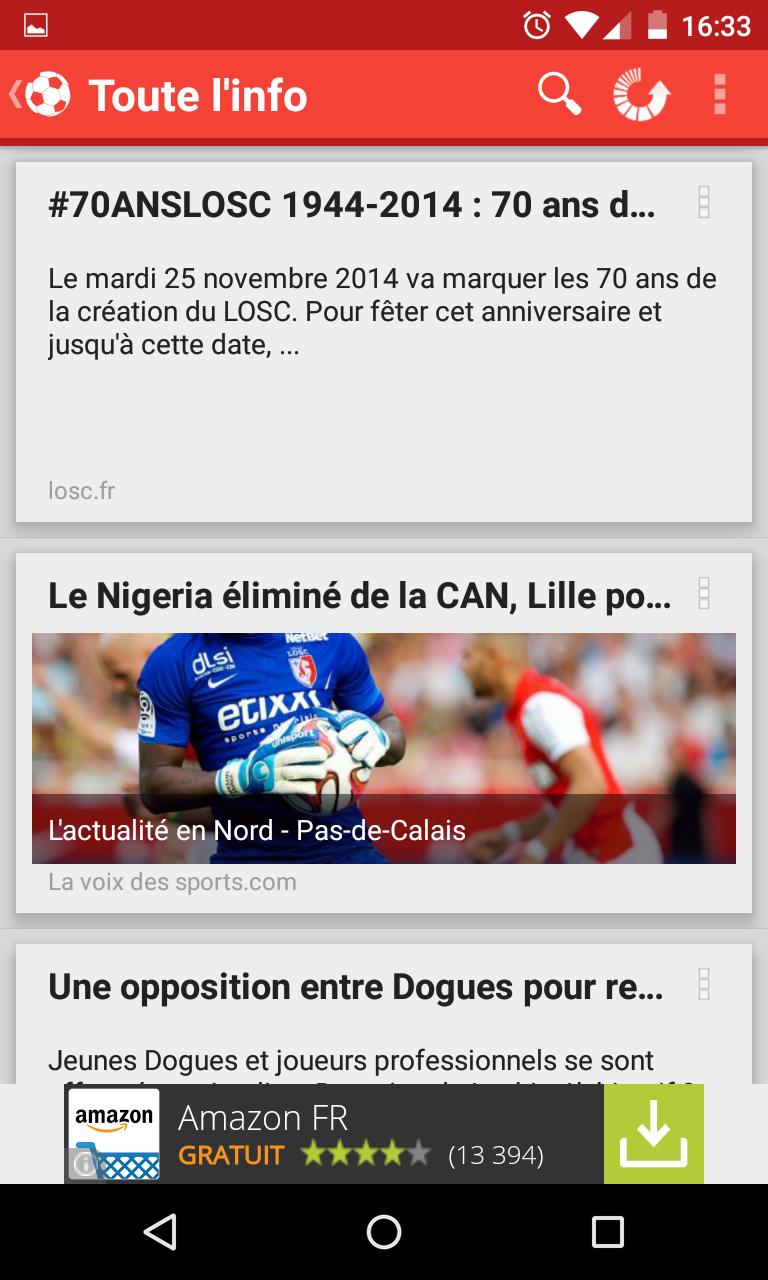Open the search function

(x=559, y=93)
